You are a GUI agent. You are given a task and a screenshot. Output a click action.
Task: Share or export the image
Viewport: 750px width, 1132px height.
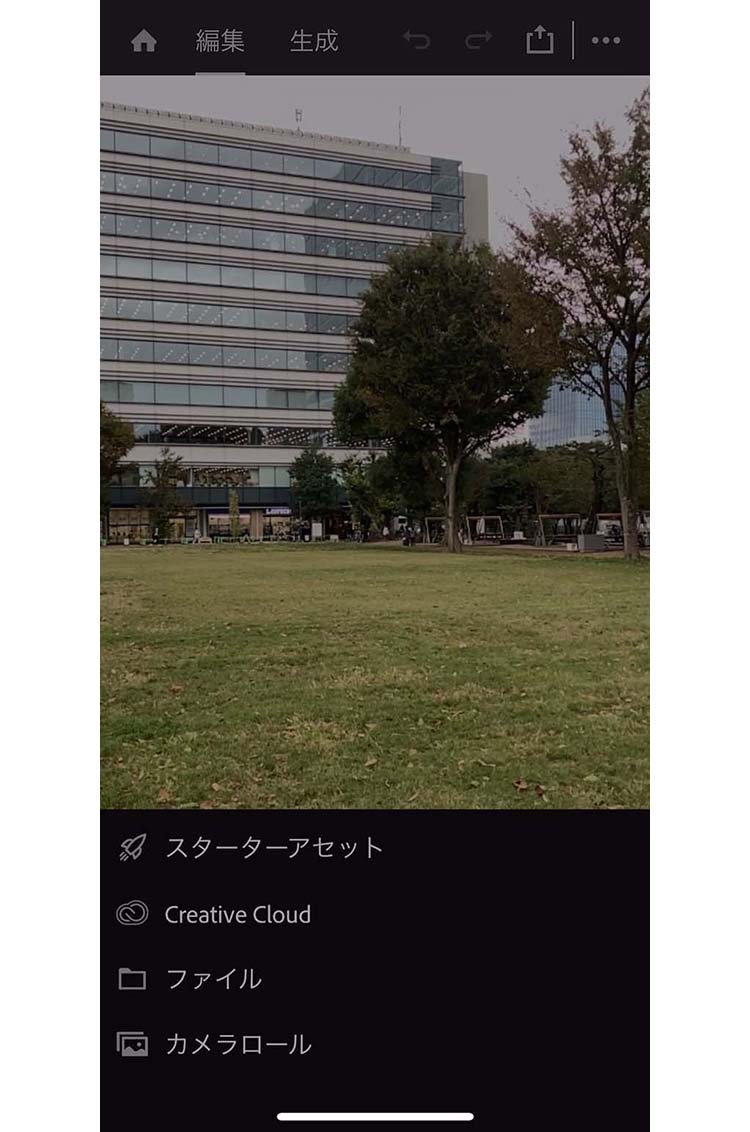(x=539, y=40)
